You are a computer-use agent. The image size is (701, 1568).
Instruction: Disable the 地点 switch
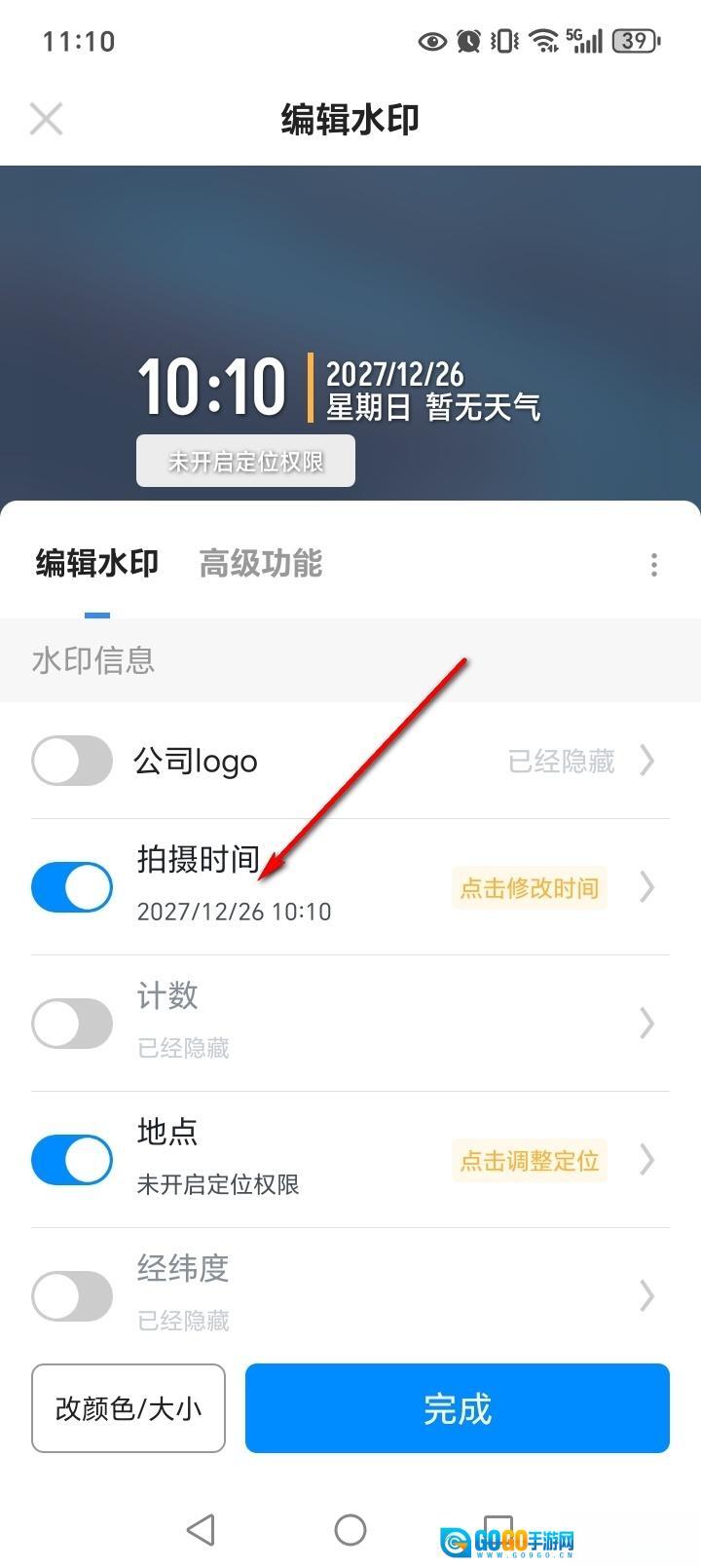click(x=72, y=1160)
